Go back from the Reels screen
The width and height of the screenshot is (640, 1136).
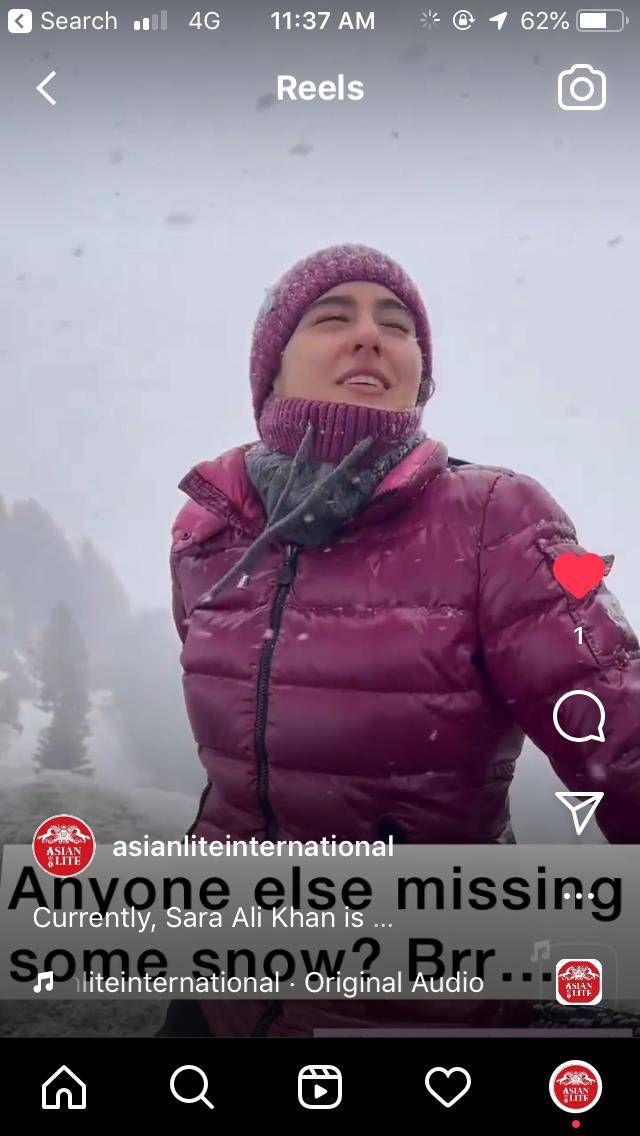46,88
